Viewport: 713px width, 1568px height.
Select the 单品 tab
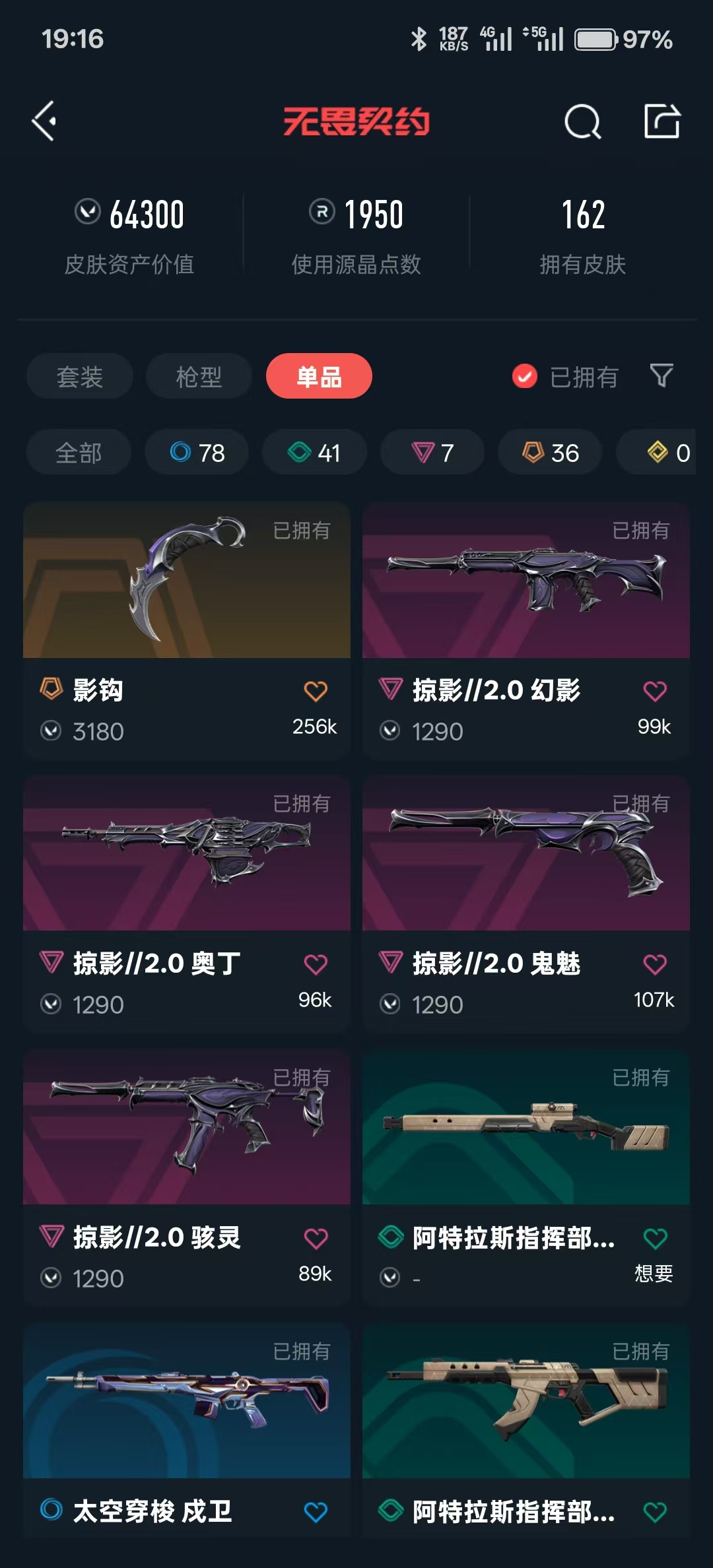pos(319,376)
